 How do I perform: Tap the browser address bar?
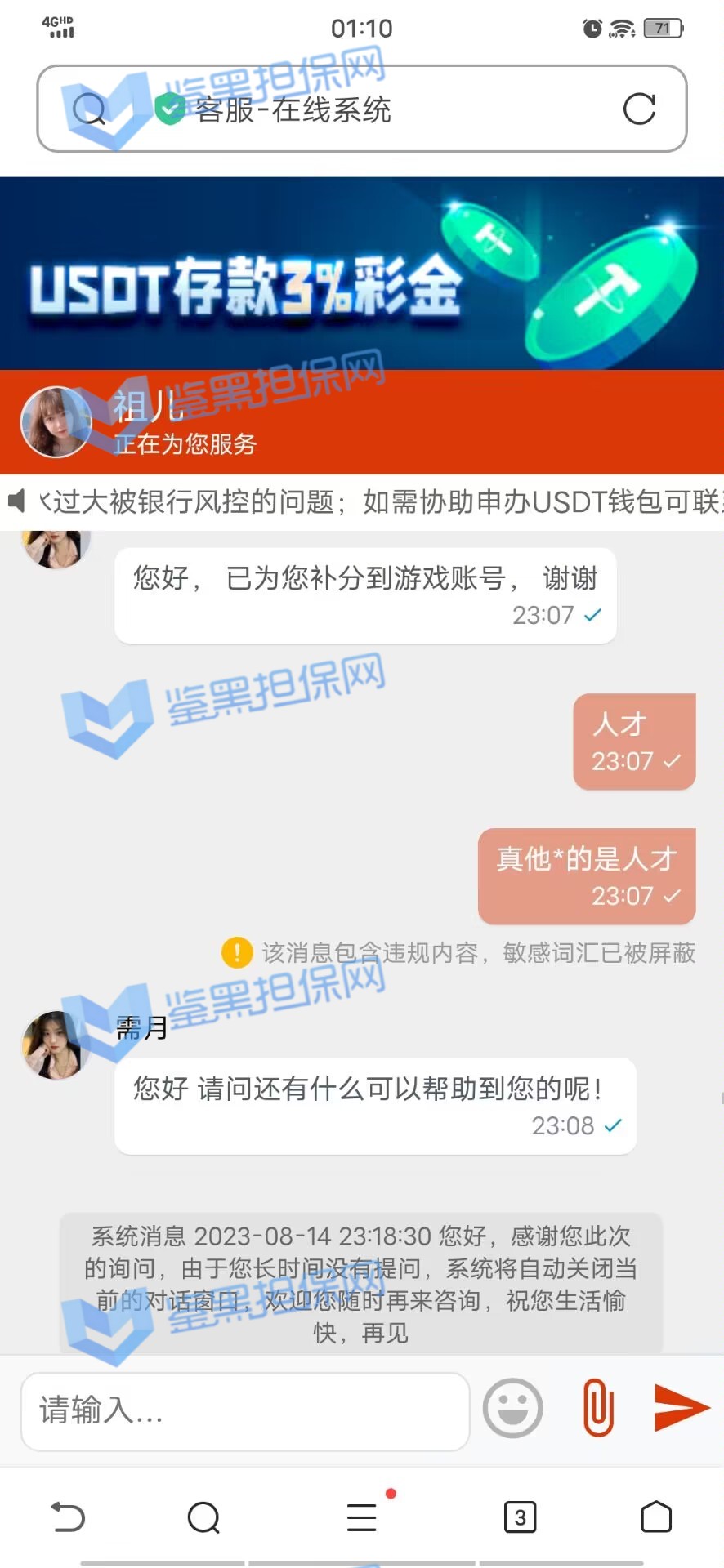pos(360,109)
